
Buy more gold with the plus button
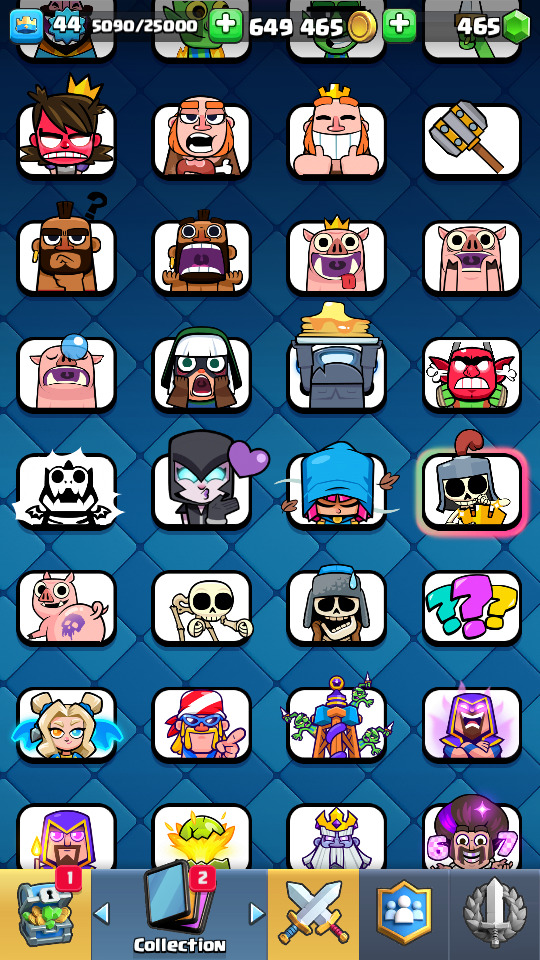[399, 25]
